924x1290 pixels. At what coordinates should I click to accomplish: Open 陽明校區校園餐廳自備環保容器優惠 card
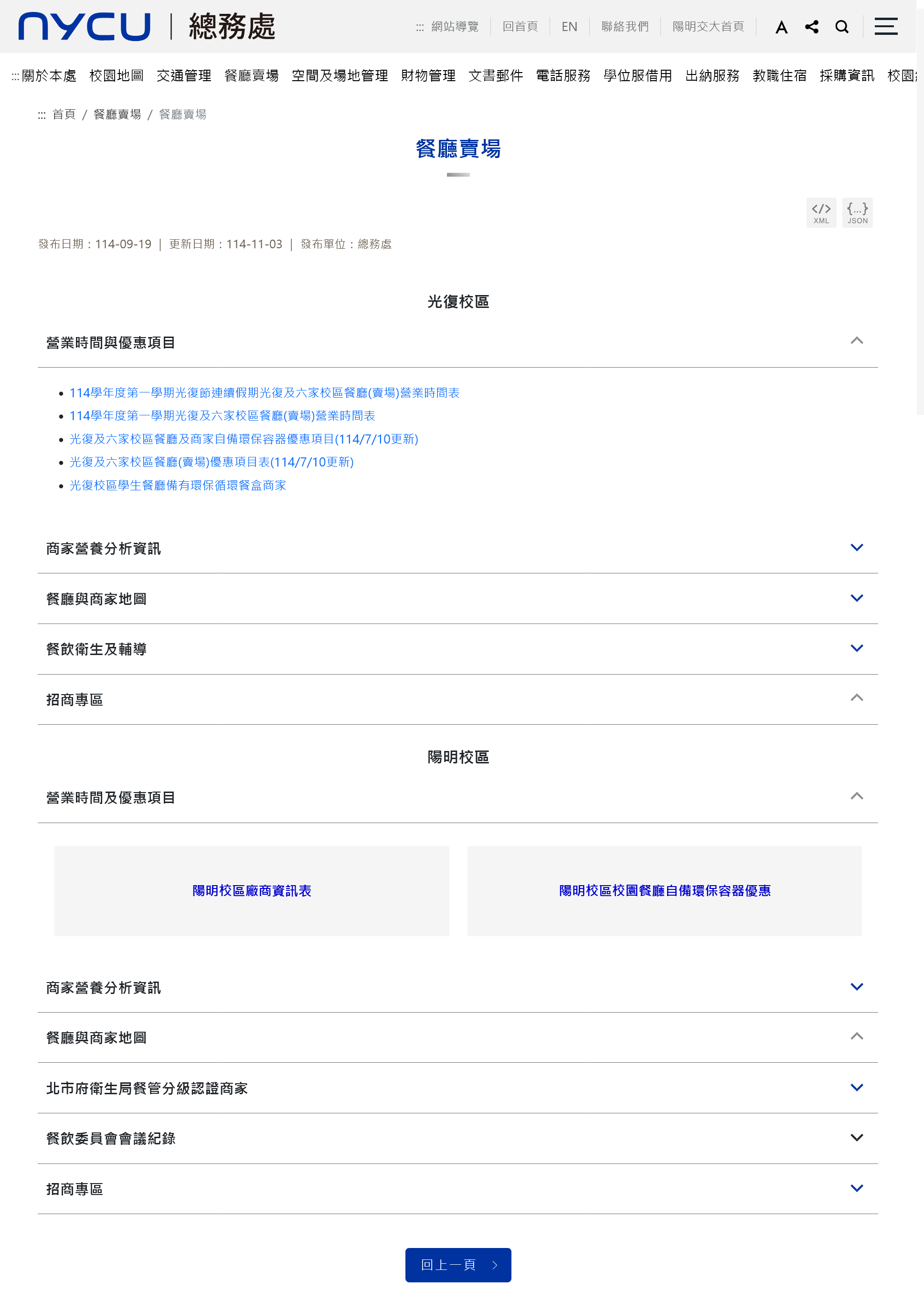[x=664, y=891]
